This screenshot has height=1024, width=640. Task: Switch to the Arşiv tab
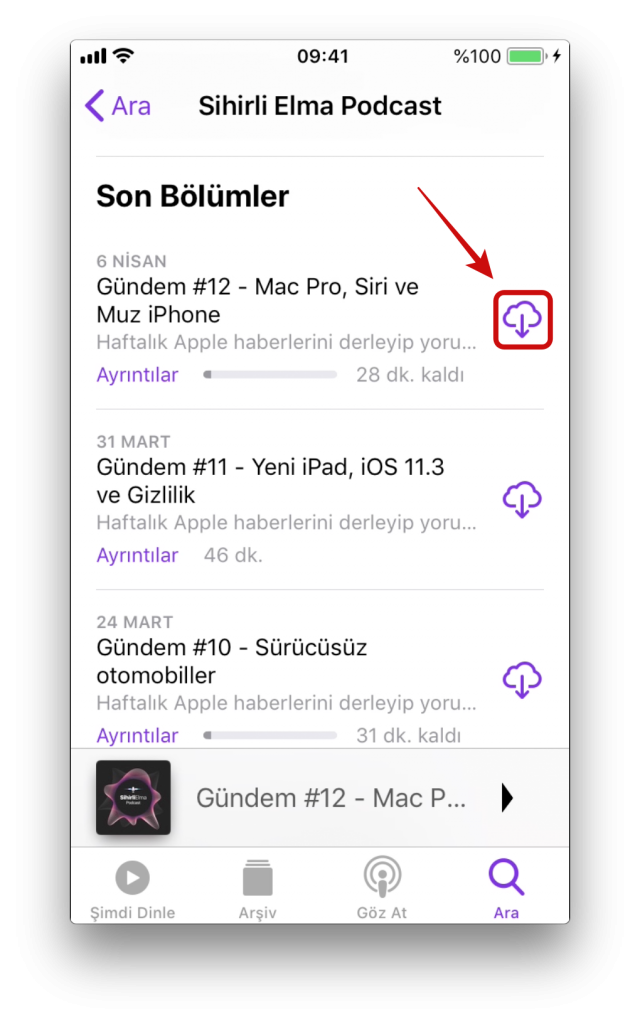(x=257, y=890)
